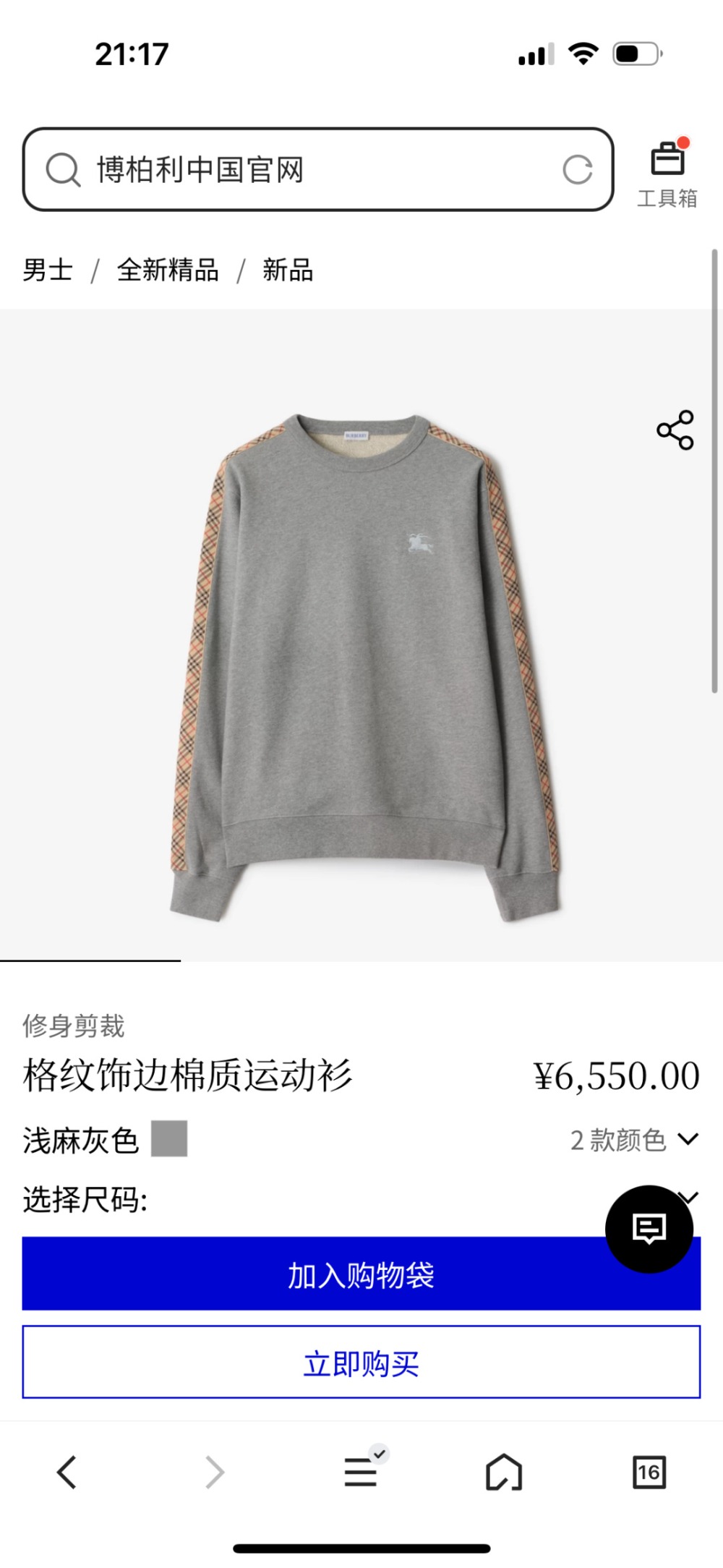Viewport: 723px width, 1568px height.
Task: View the 16 open tabs
Action: [649, 1473]
